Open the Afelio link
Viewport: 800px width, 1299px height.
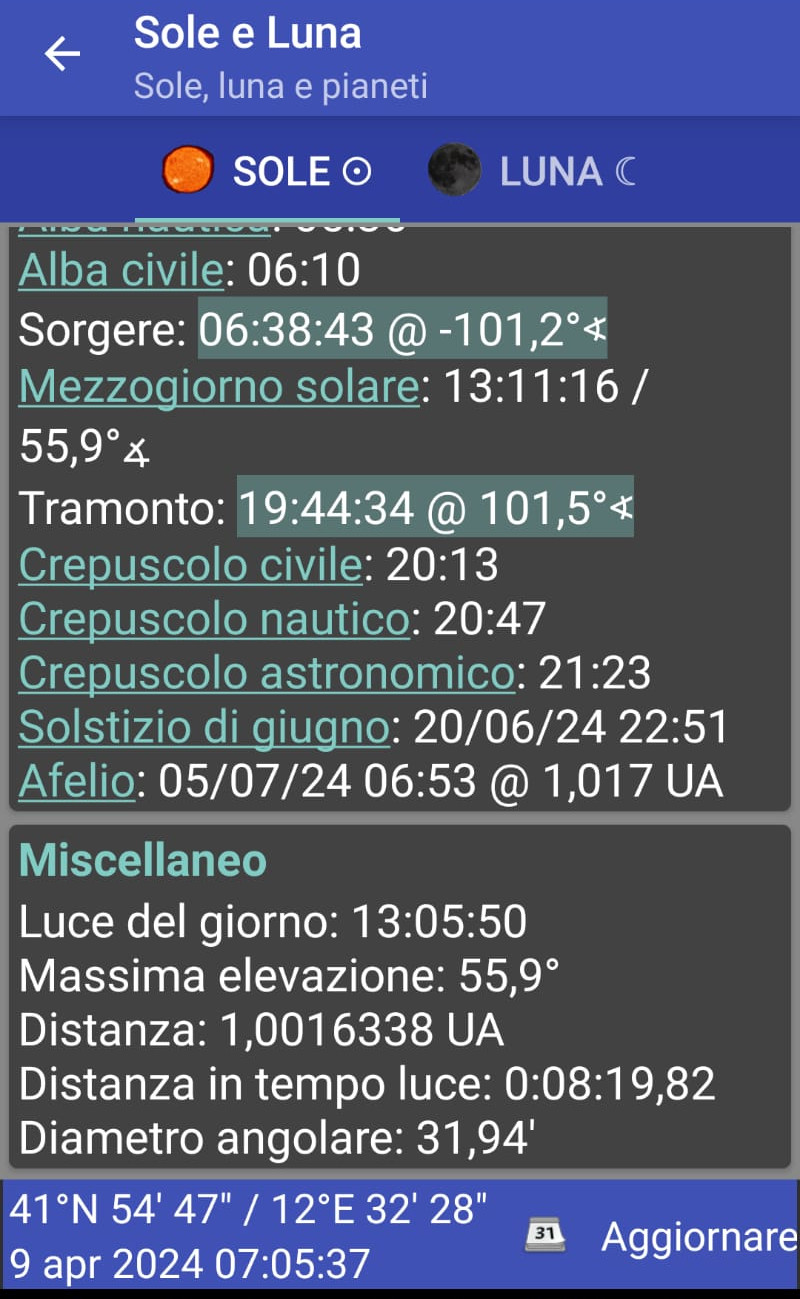pyautogui.click(x=76, y=781)
